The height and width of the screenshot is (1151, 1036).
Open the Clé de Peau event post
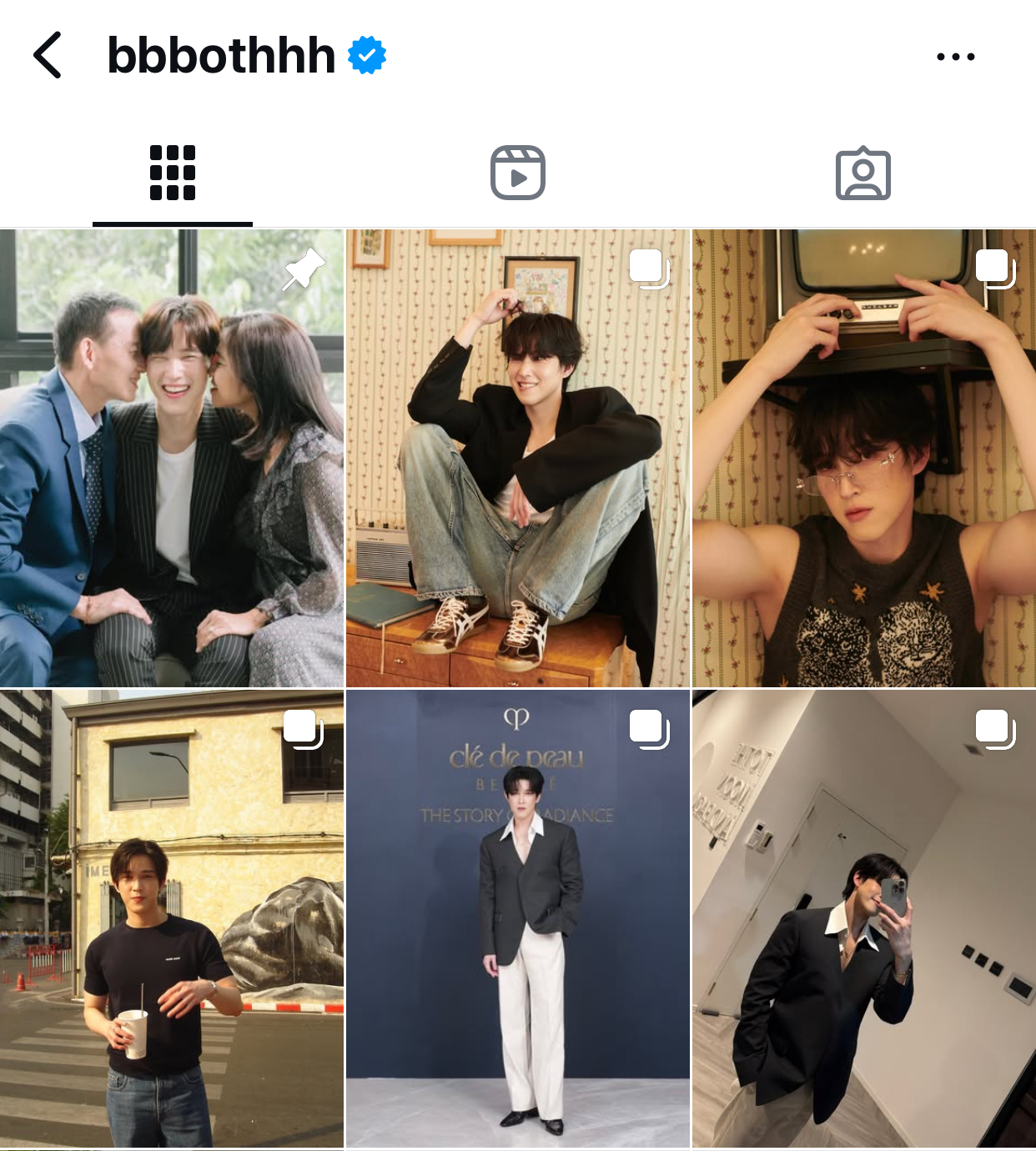click(517, 917)
